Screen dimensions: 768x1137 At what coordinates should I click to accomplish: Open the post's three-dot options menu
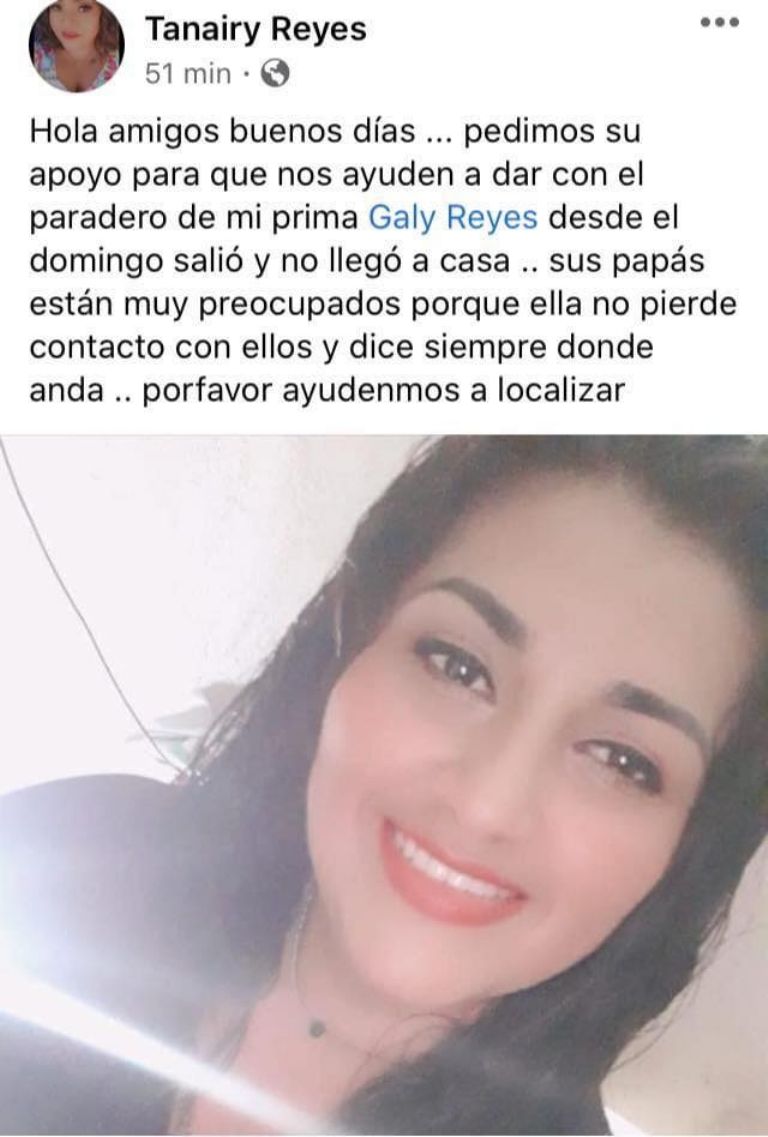718,22
